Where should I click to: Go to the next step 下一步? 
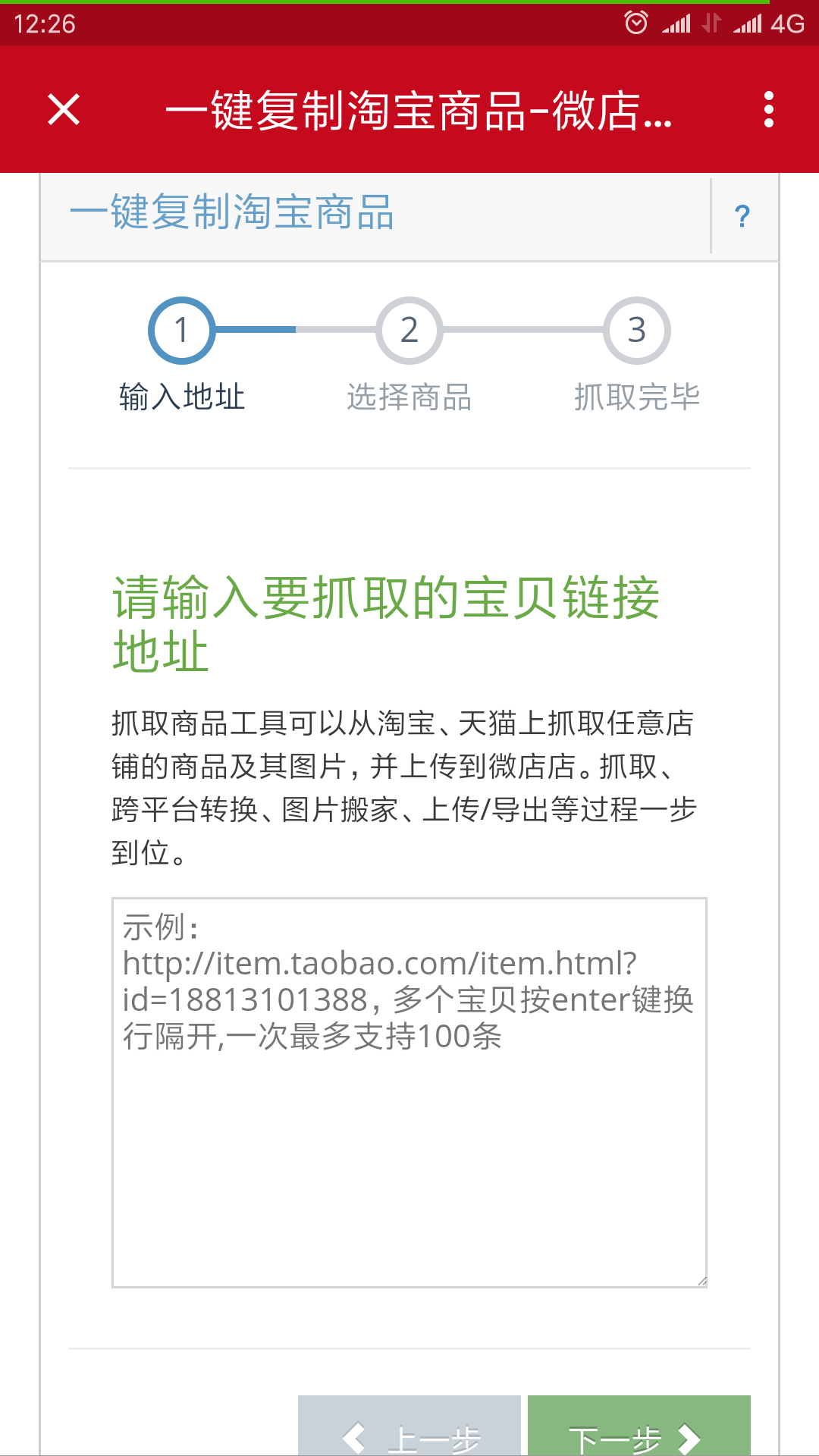(x=639, y=1429)
